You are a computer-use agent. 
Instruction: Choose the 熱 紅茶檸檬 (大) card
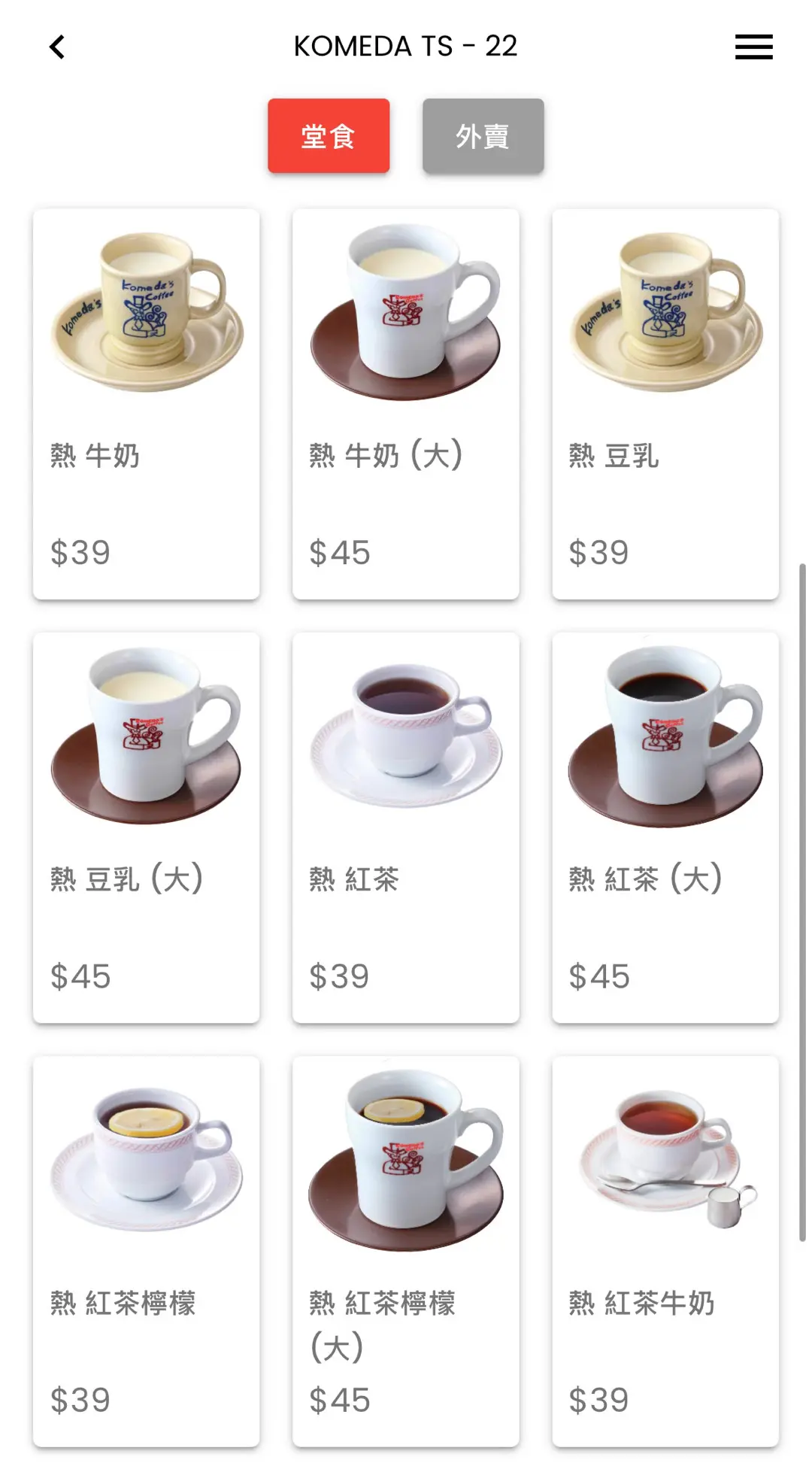tap(406, 1251)
